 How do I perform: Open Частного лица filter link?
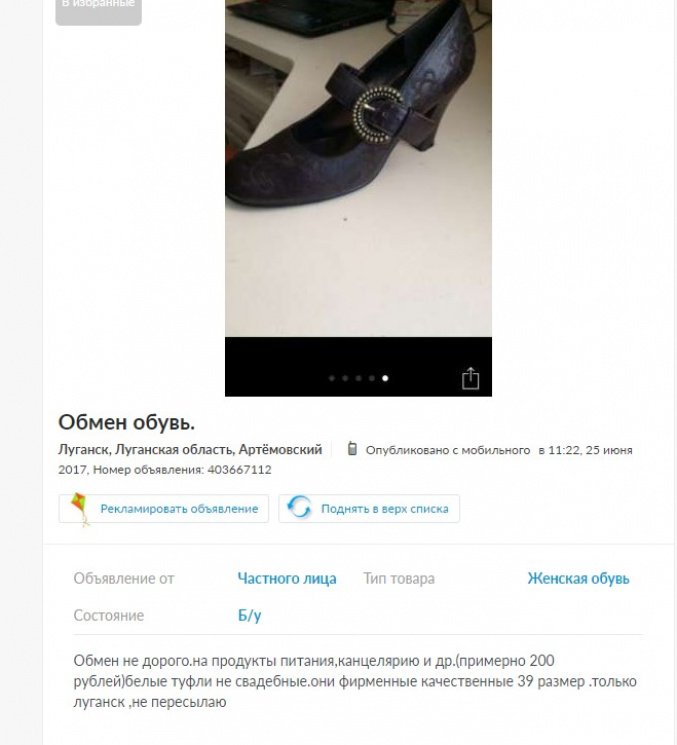(x=286, y=578)
